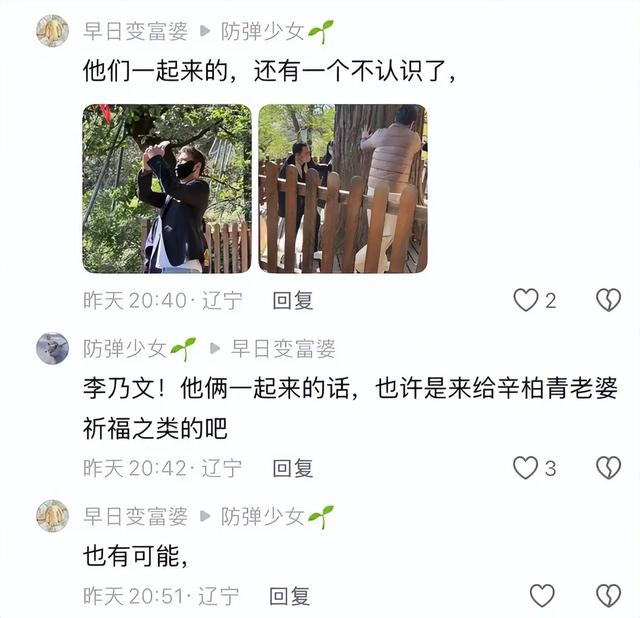
Task: Reply to the 20:51 comment
Action: tap(289, 596)
